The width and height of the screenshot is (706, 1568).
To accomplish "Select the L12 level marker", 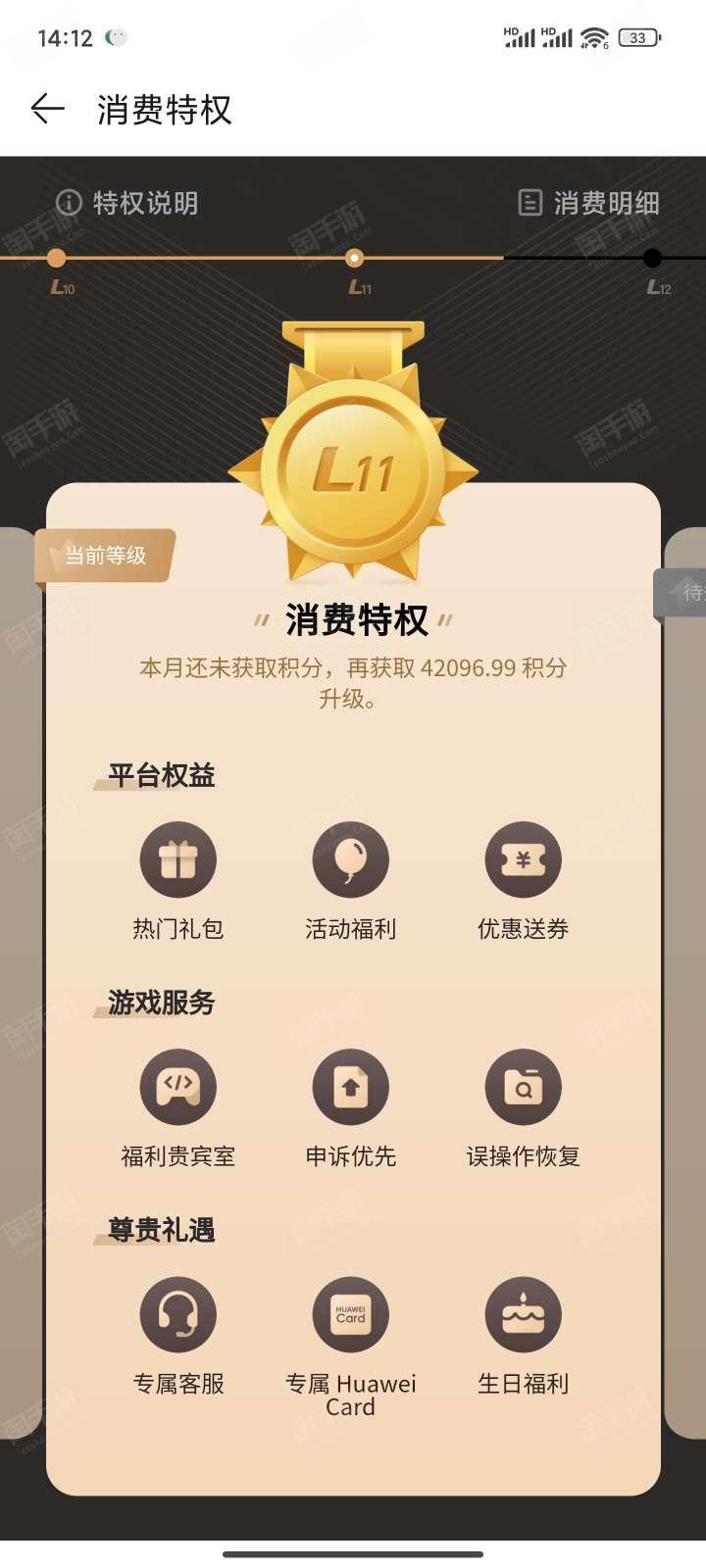I will (652, 259).
